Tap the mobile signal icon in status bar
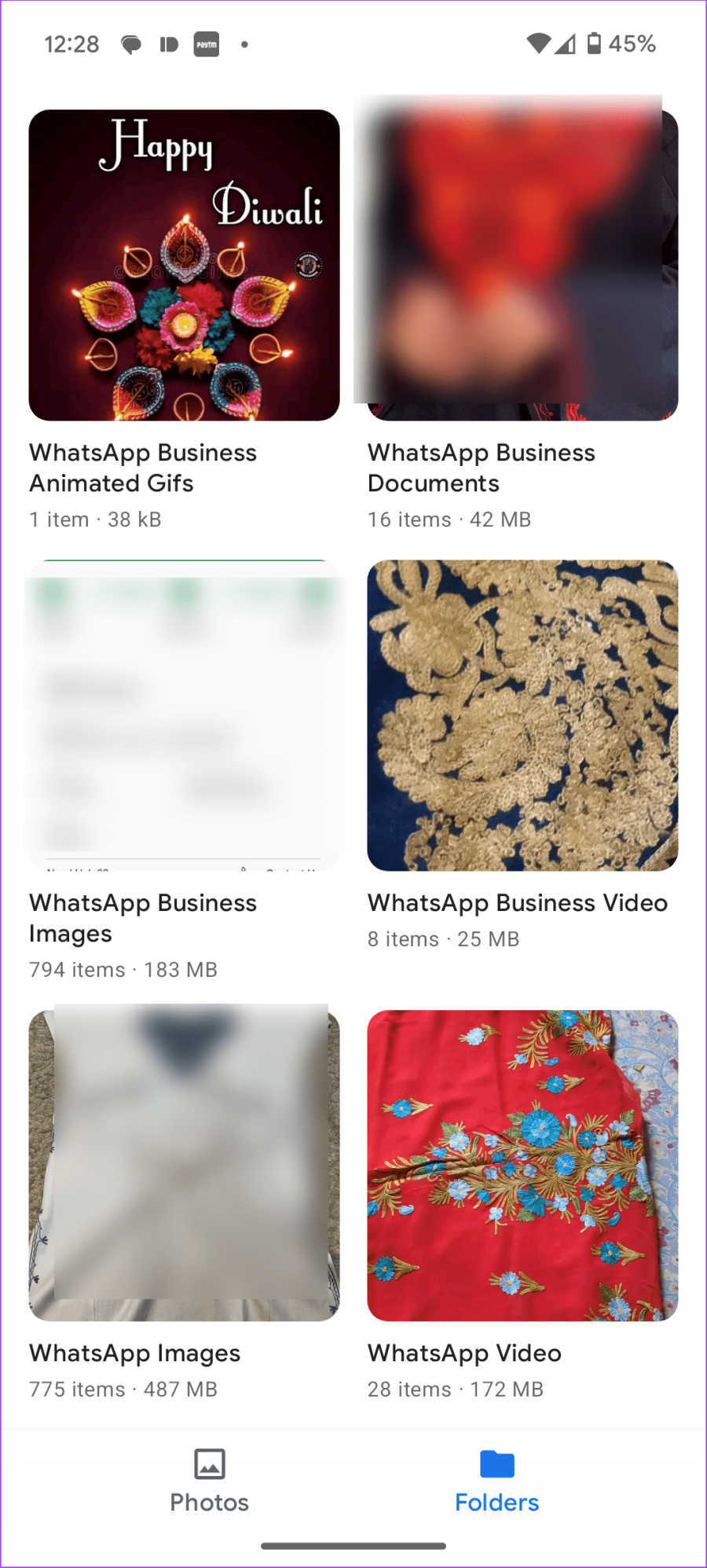This screenshot has height=1568, width=707. pos(567,44)
